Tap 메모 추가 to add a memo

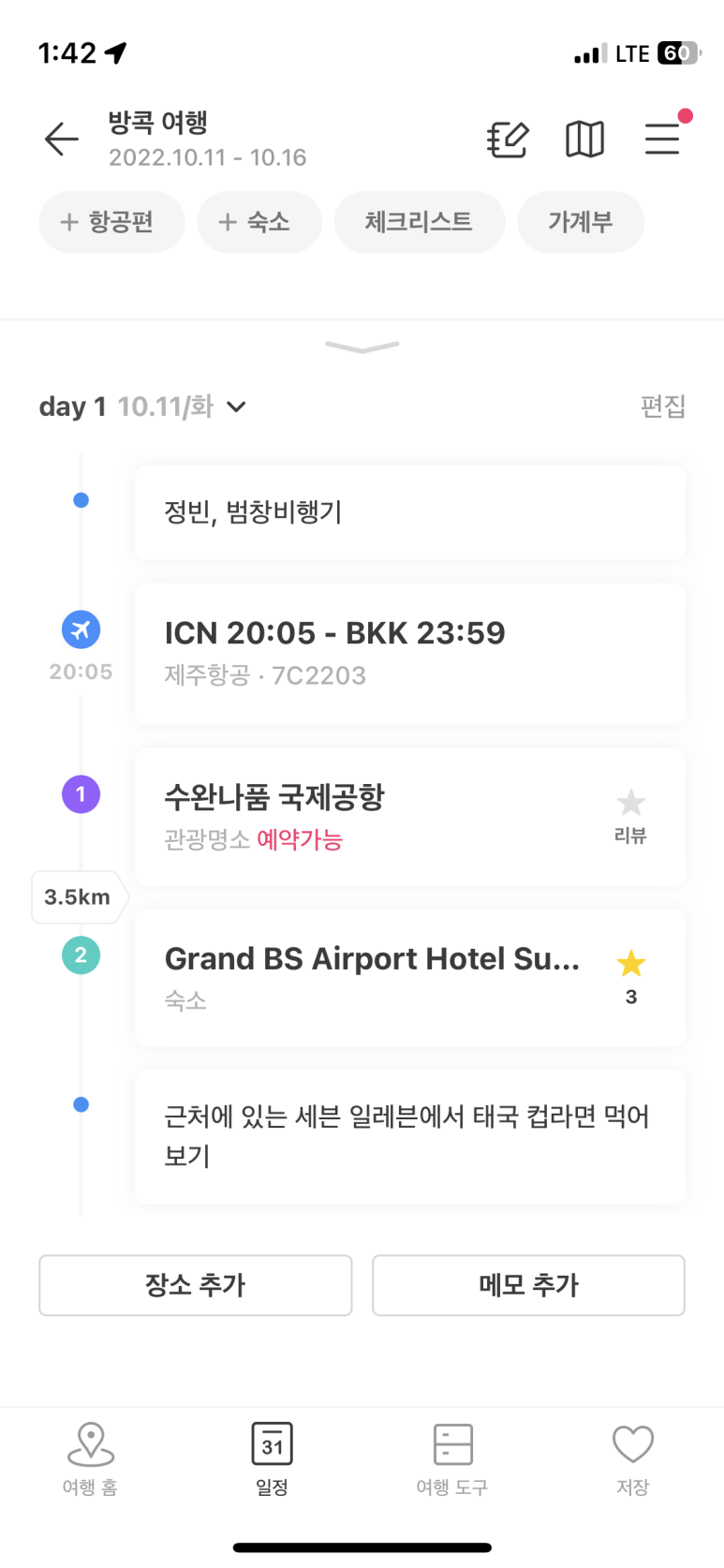(x=528, y=1285)
